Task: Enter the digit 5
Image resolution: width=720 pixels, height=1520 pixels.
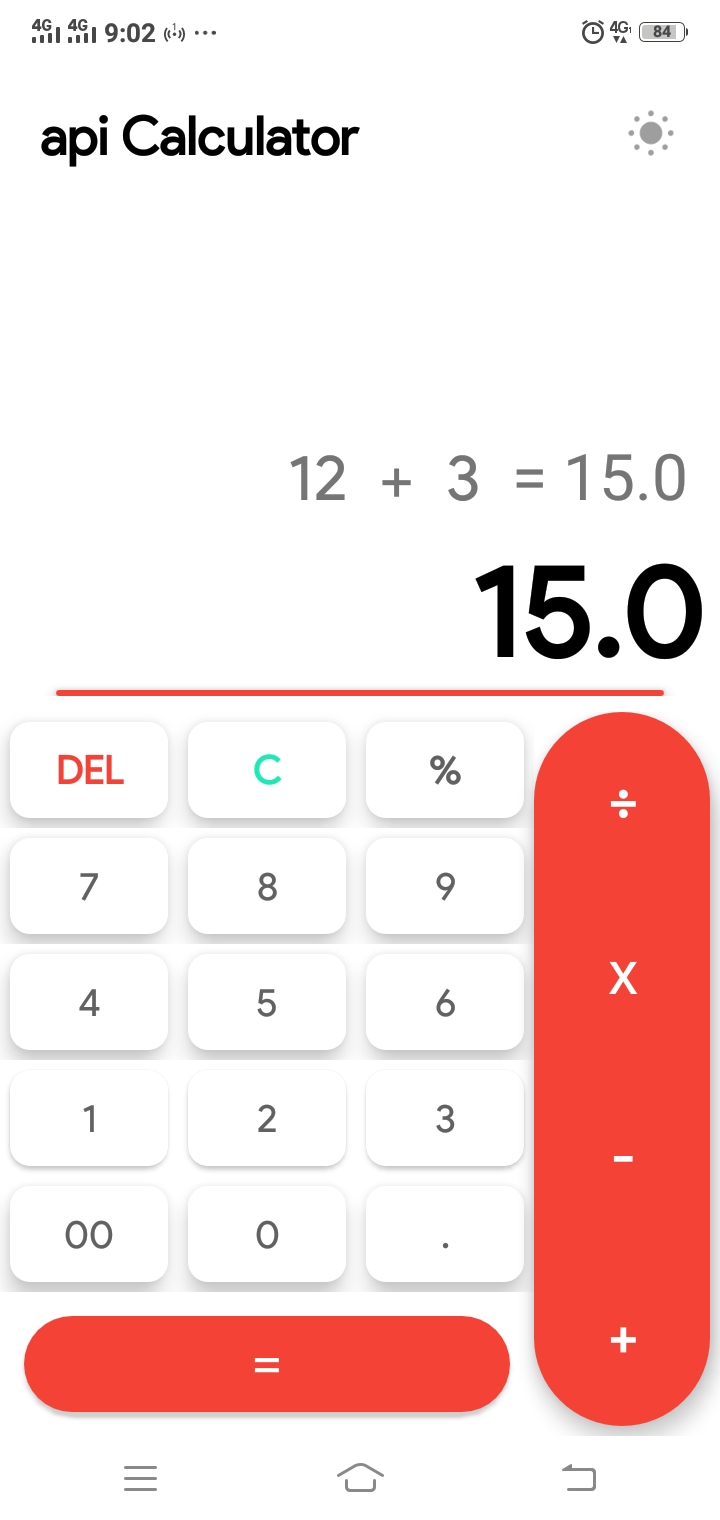Action: (267, 1002)
